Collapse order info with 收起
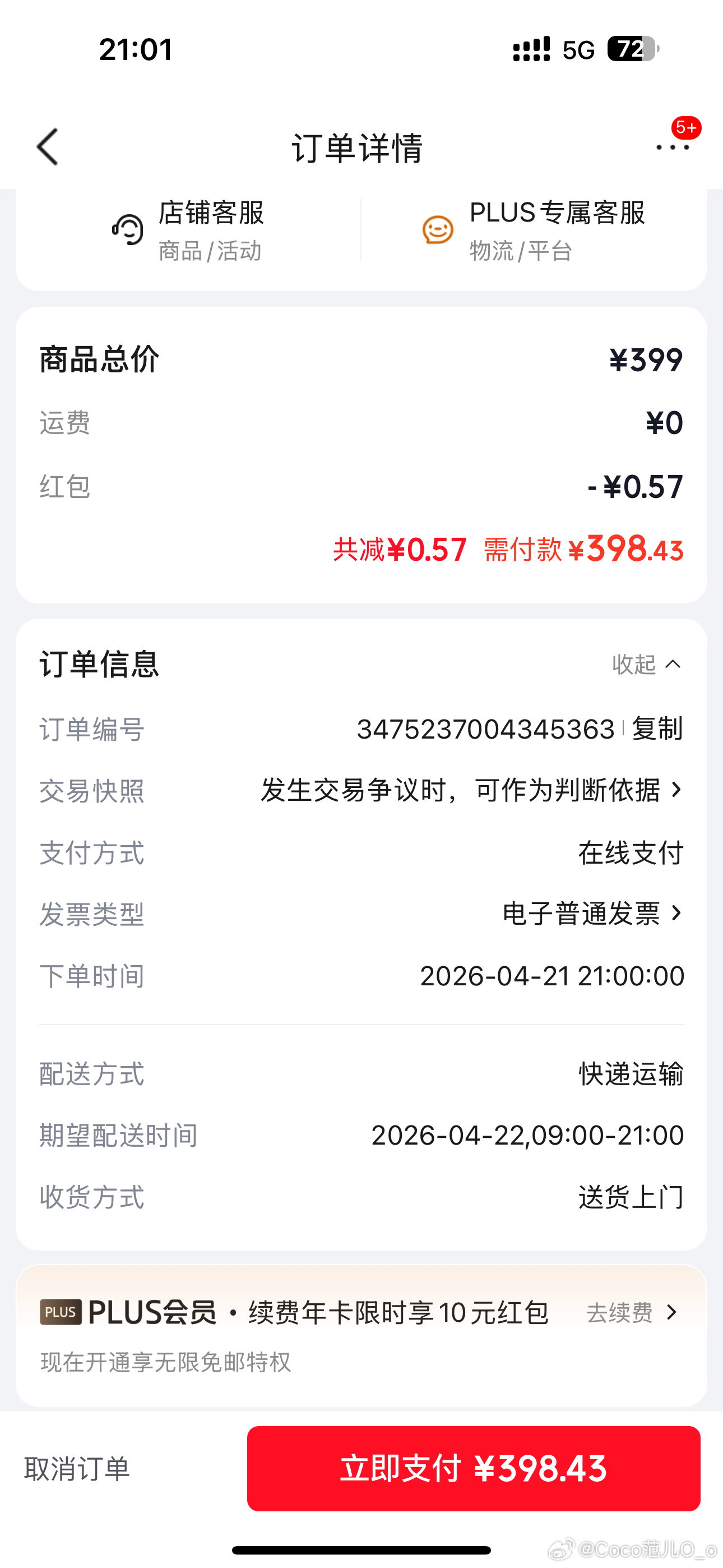 pyautogui.click(x=646, y=664)
